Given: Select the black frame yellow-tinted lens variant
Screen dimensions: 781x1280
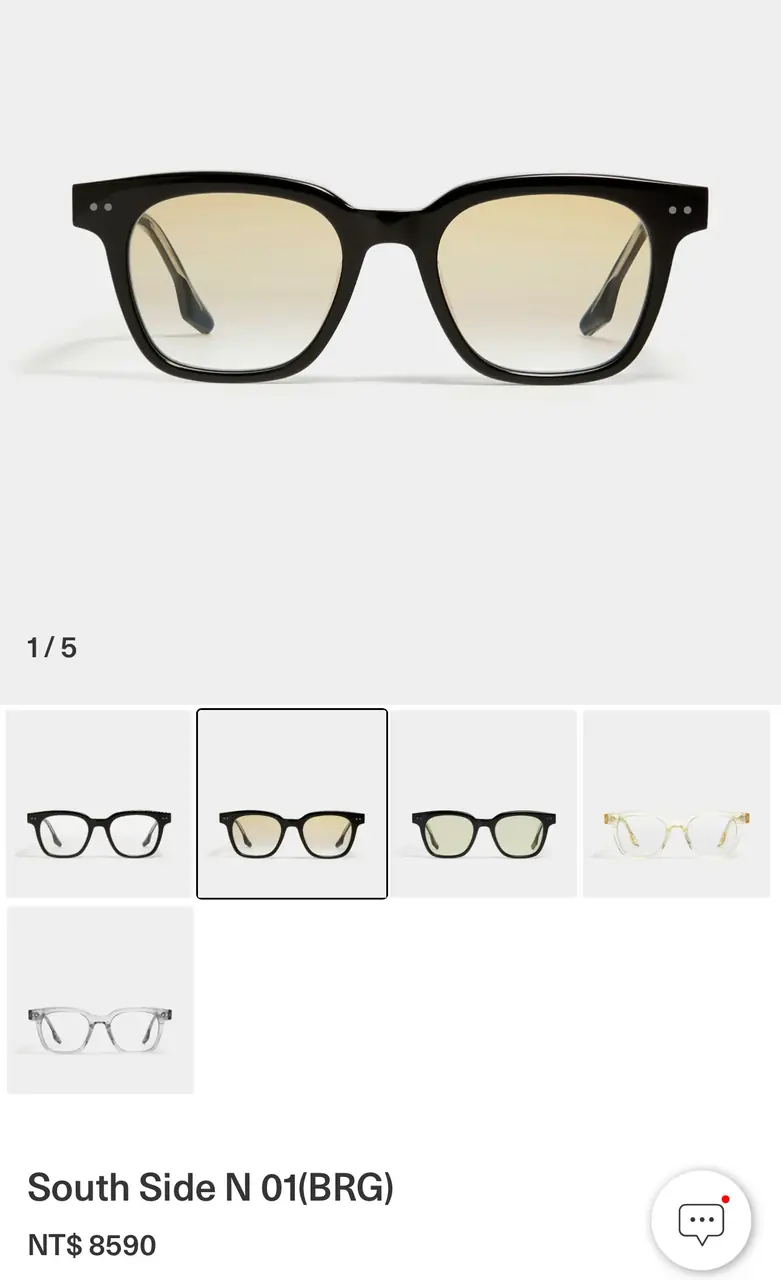Looking at the screenshot, I should (x=292, y=804).
